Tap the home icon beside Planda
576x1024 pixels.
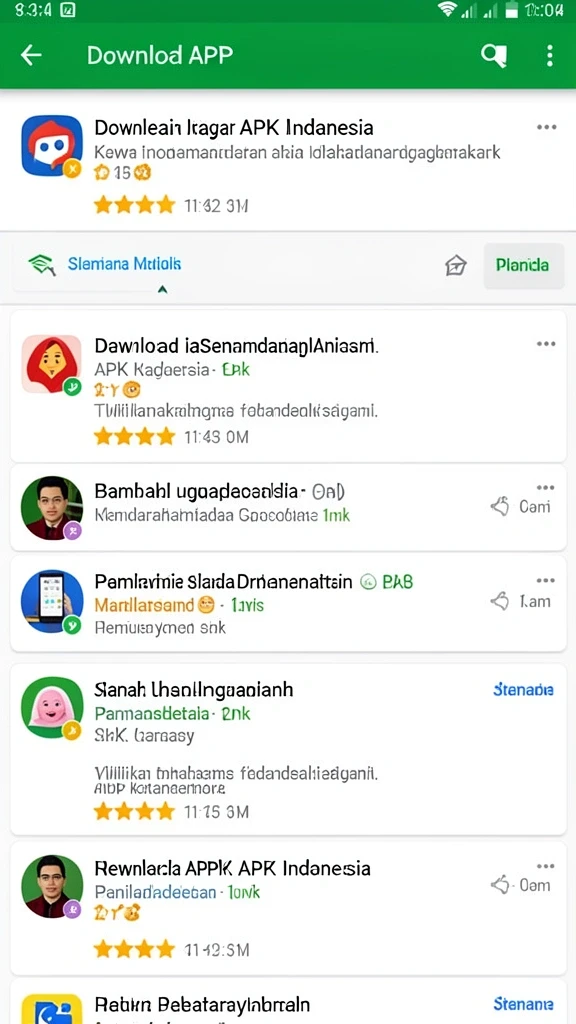pos(456,265)
